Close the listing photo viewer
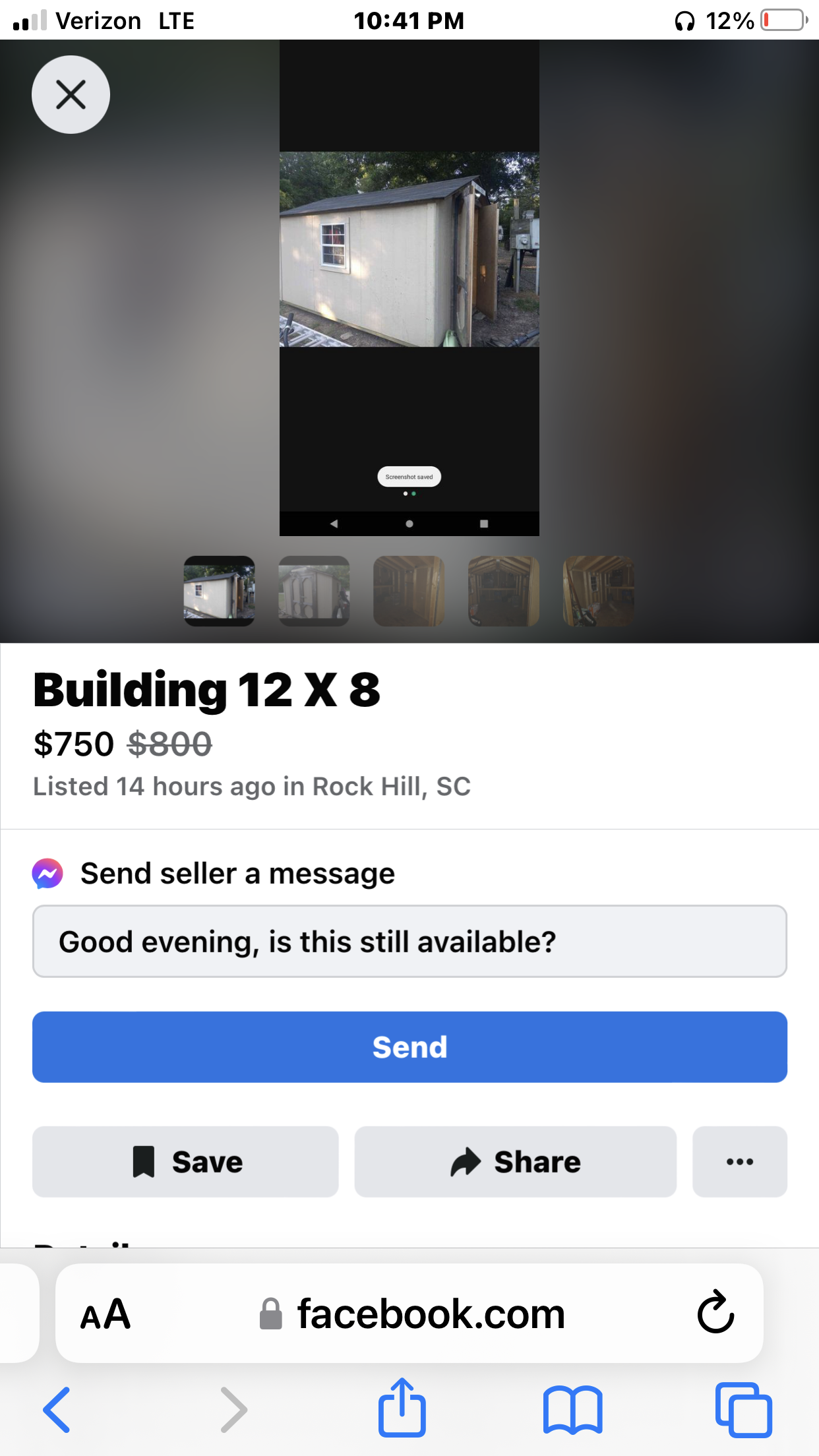This screenshot has width=819, height=1456. 71,94
